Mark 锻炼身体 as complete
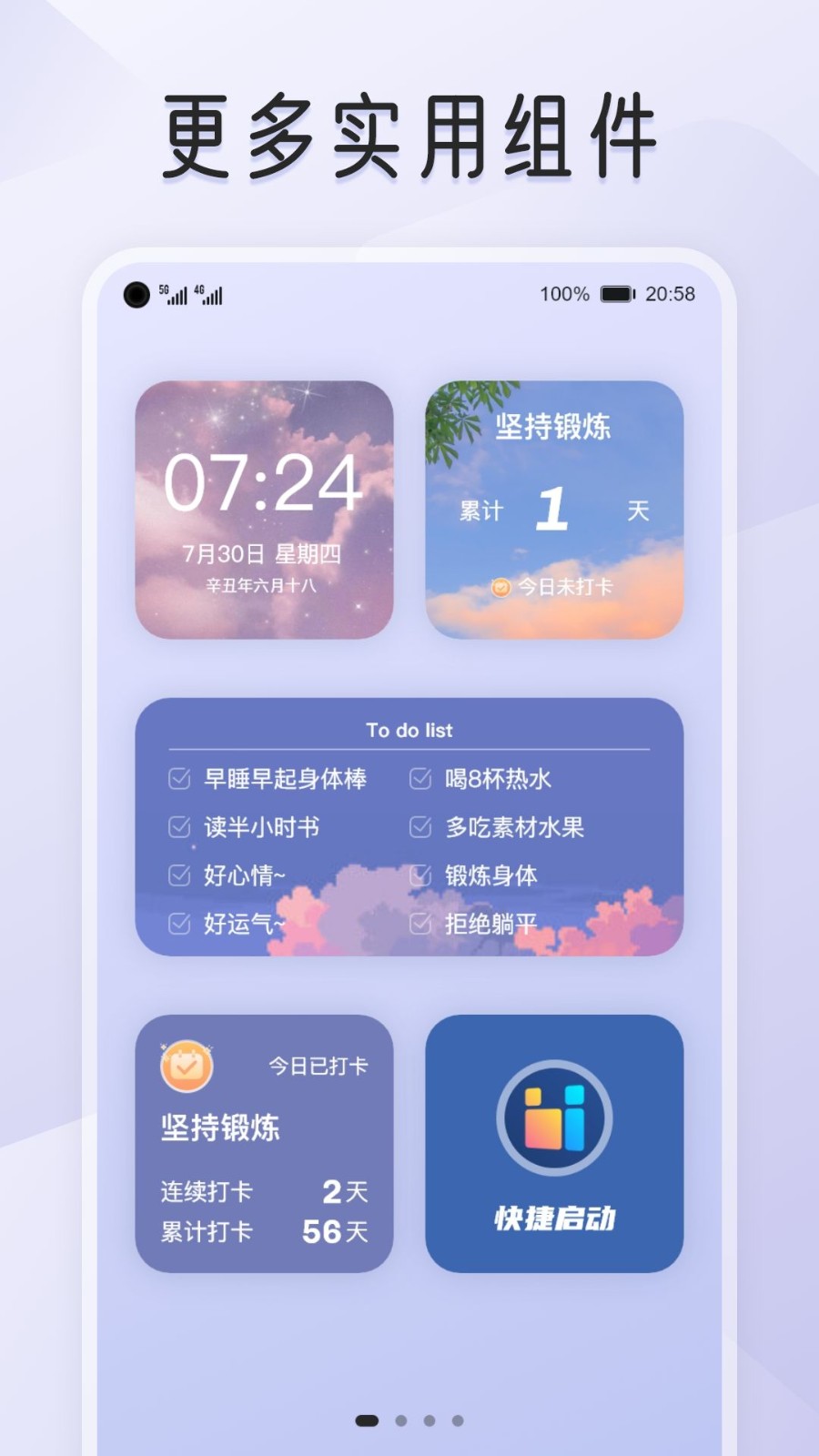 420,875
